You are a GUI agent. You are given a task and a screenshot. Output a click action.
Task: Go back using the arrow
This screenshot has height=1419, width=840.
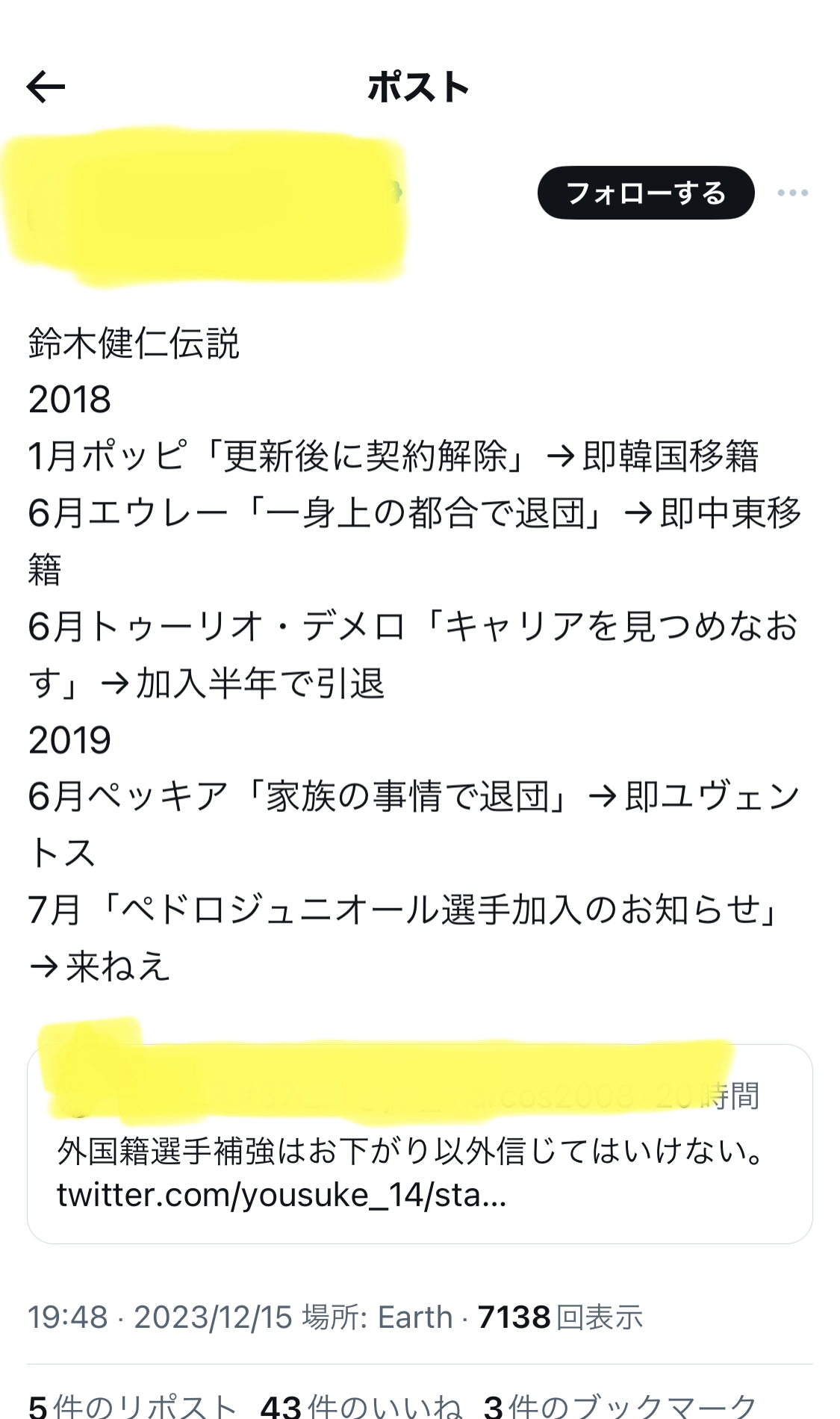[x=46, y=87]
